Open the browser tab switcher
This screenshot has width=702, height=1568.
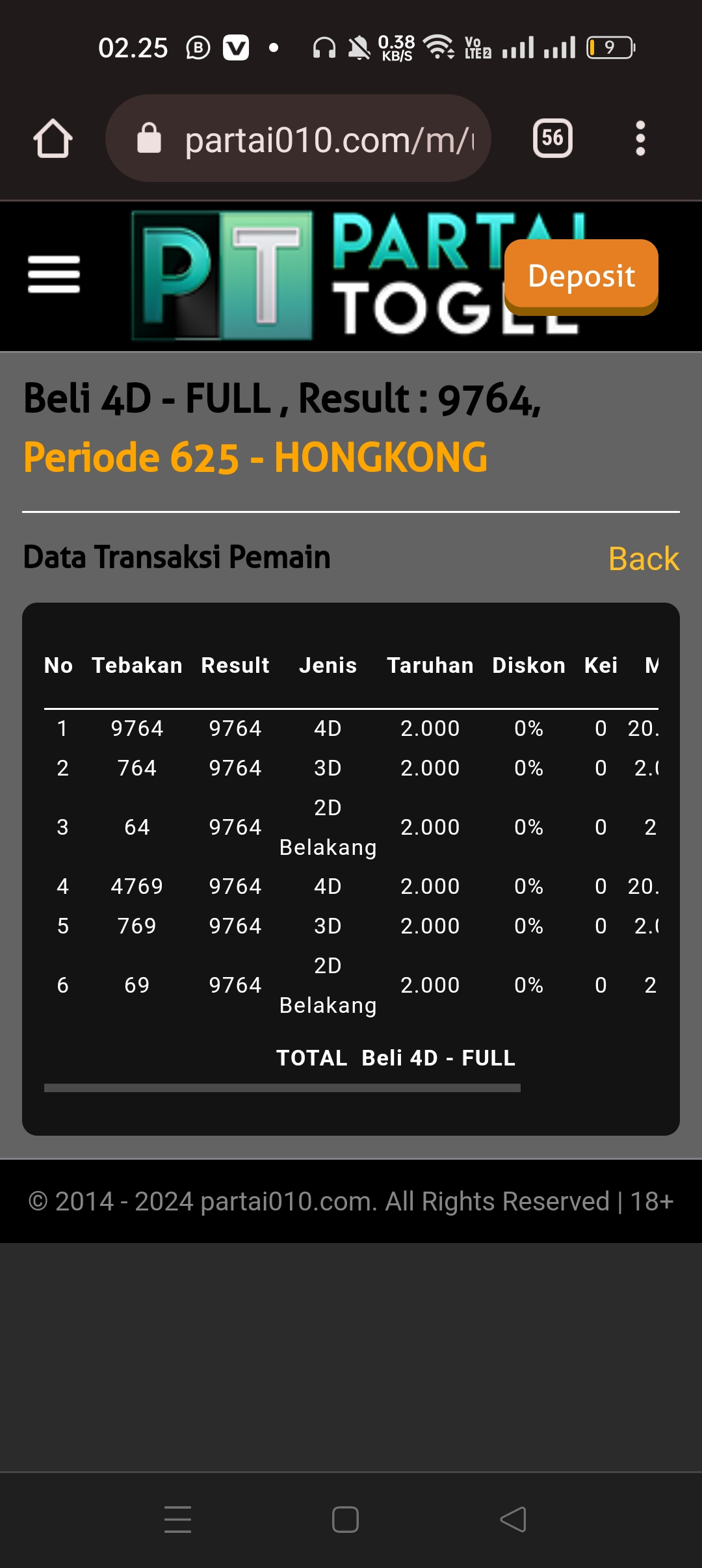click(x=552, y=138)
